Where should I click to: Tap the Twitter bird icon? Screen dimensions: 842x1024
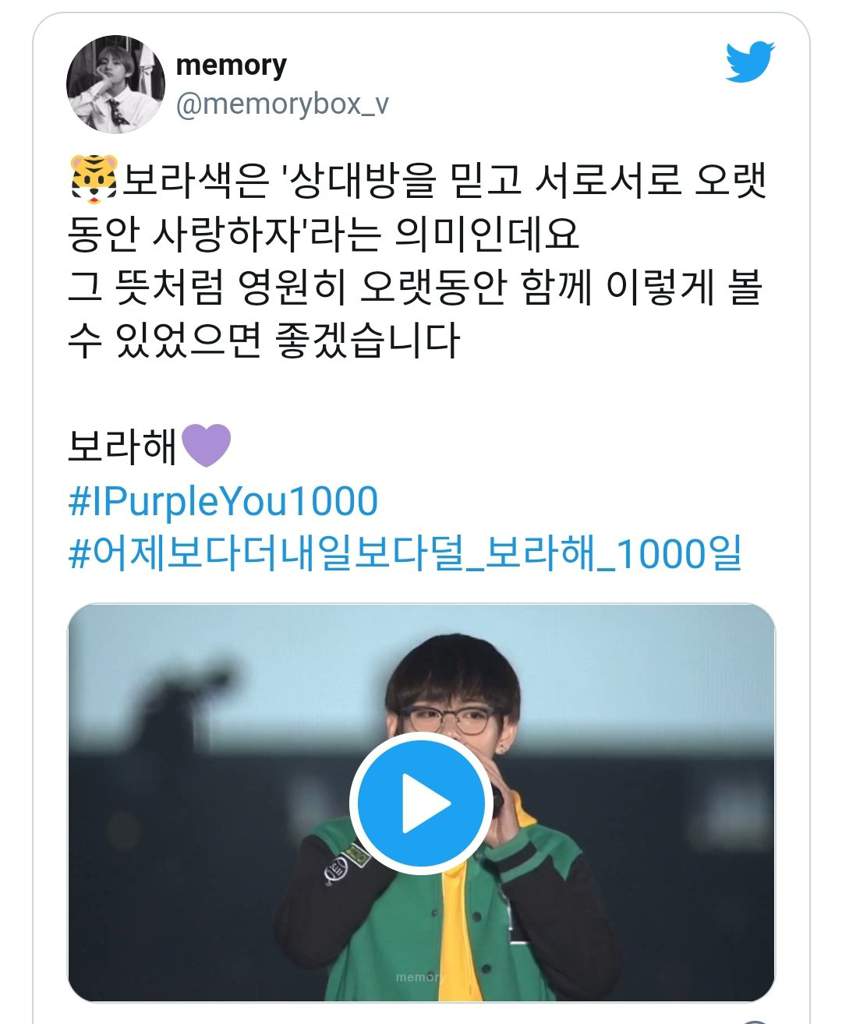click(x=749, y=63)
